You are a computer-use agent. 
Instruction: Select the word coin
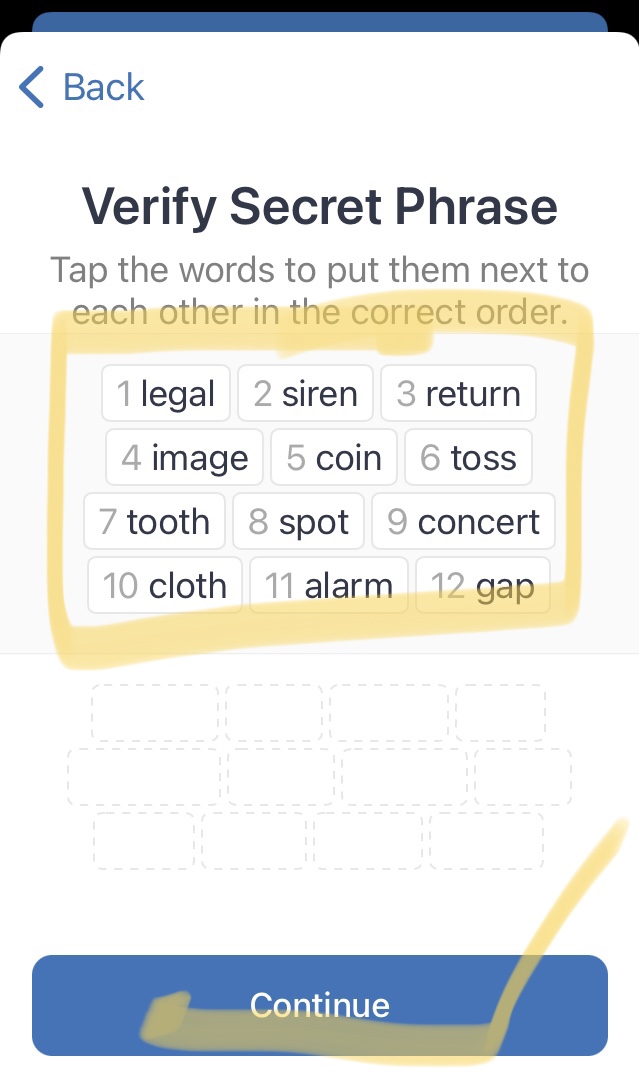tap(334, 457)
